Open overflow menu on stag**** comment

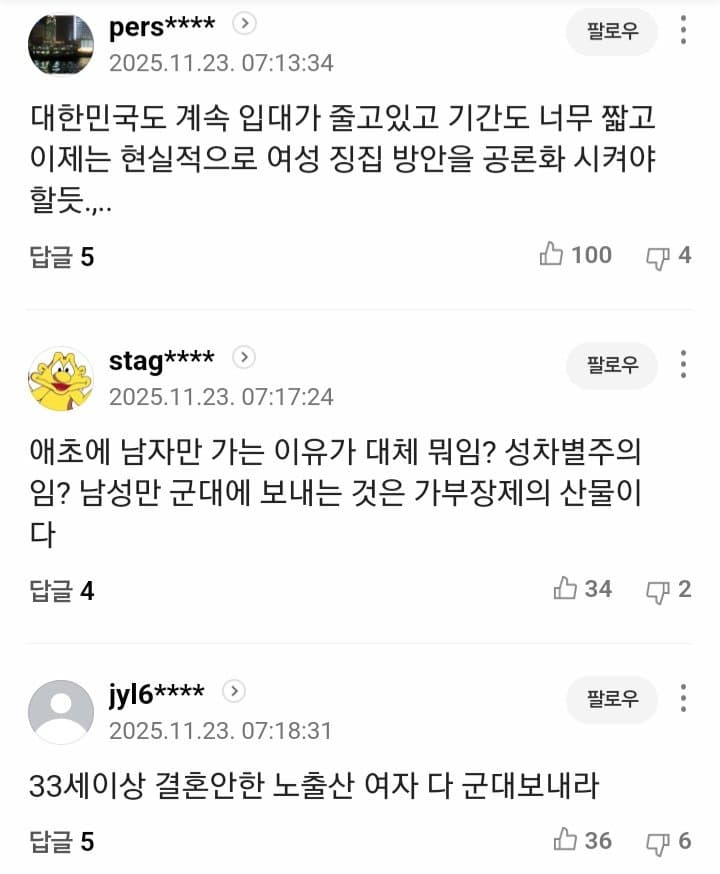coord(684,364)
